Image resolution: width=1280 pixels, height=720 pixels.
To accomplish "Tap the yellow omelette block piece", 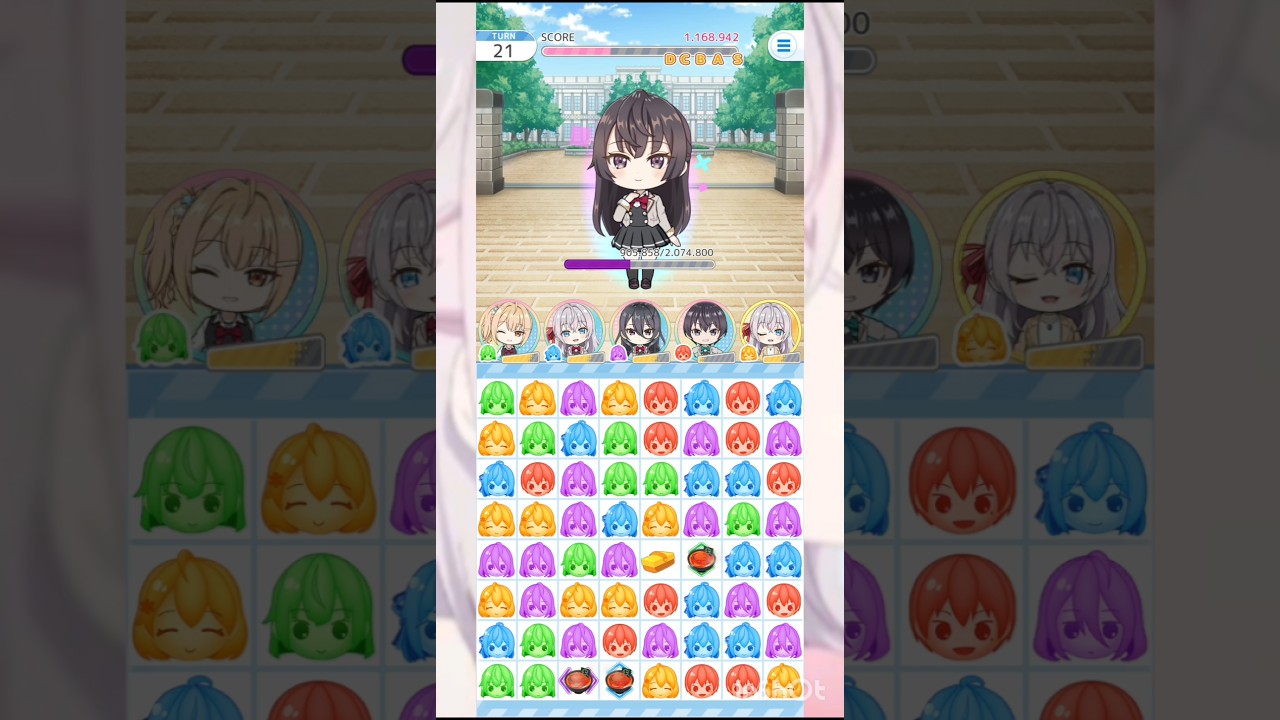I will (659, 561).
